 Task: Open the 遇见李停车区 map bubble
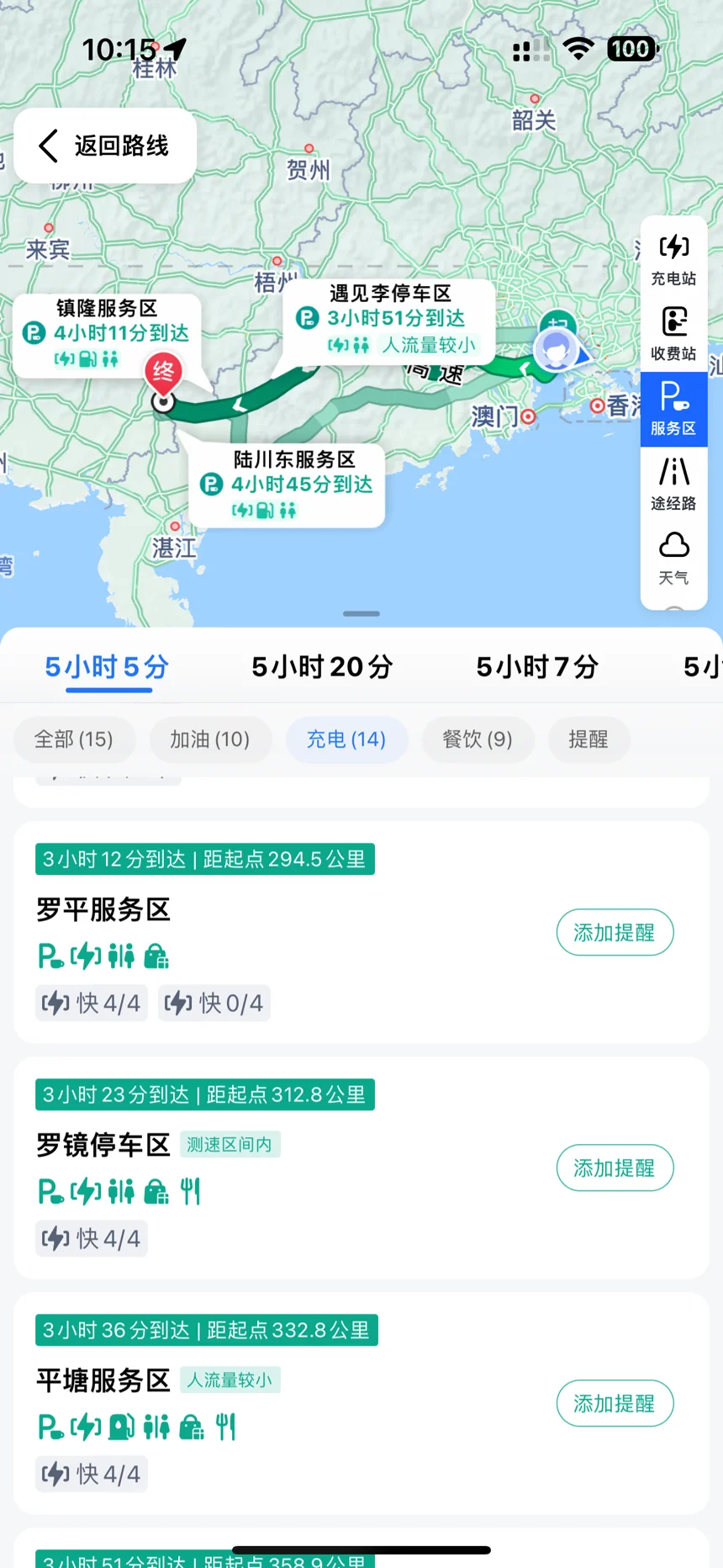389,321
